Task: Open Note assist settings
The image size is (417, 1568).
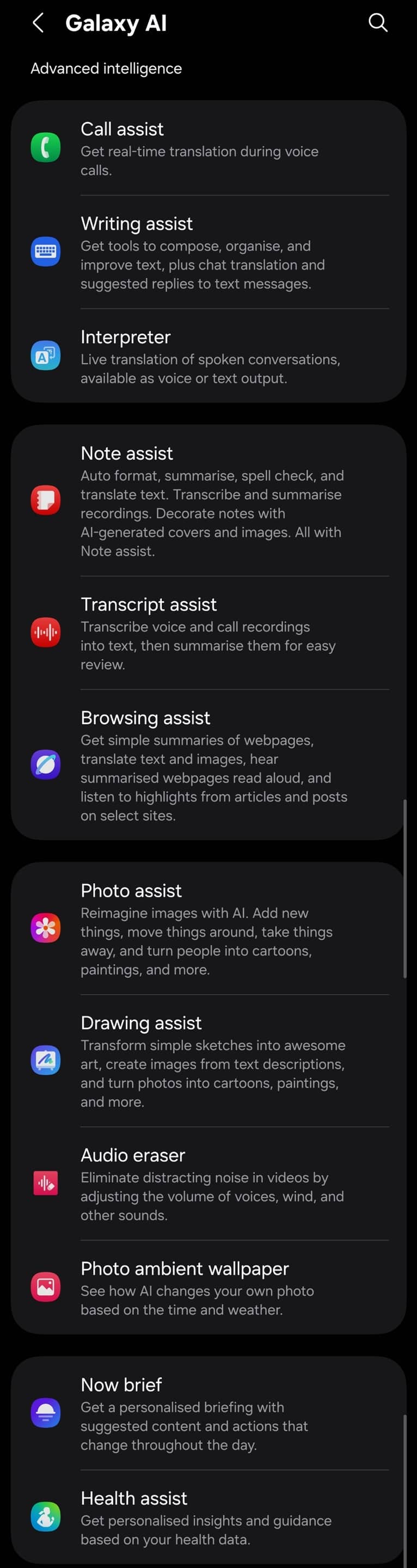Action: pos(208,500)
